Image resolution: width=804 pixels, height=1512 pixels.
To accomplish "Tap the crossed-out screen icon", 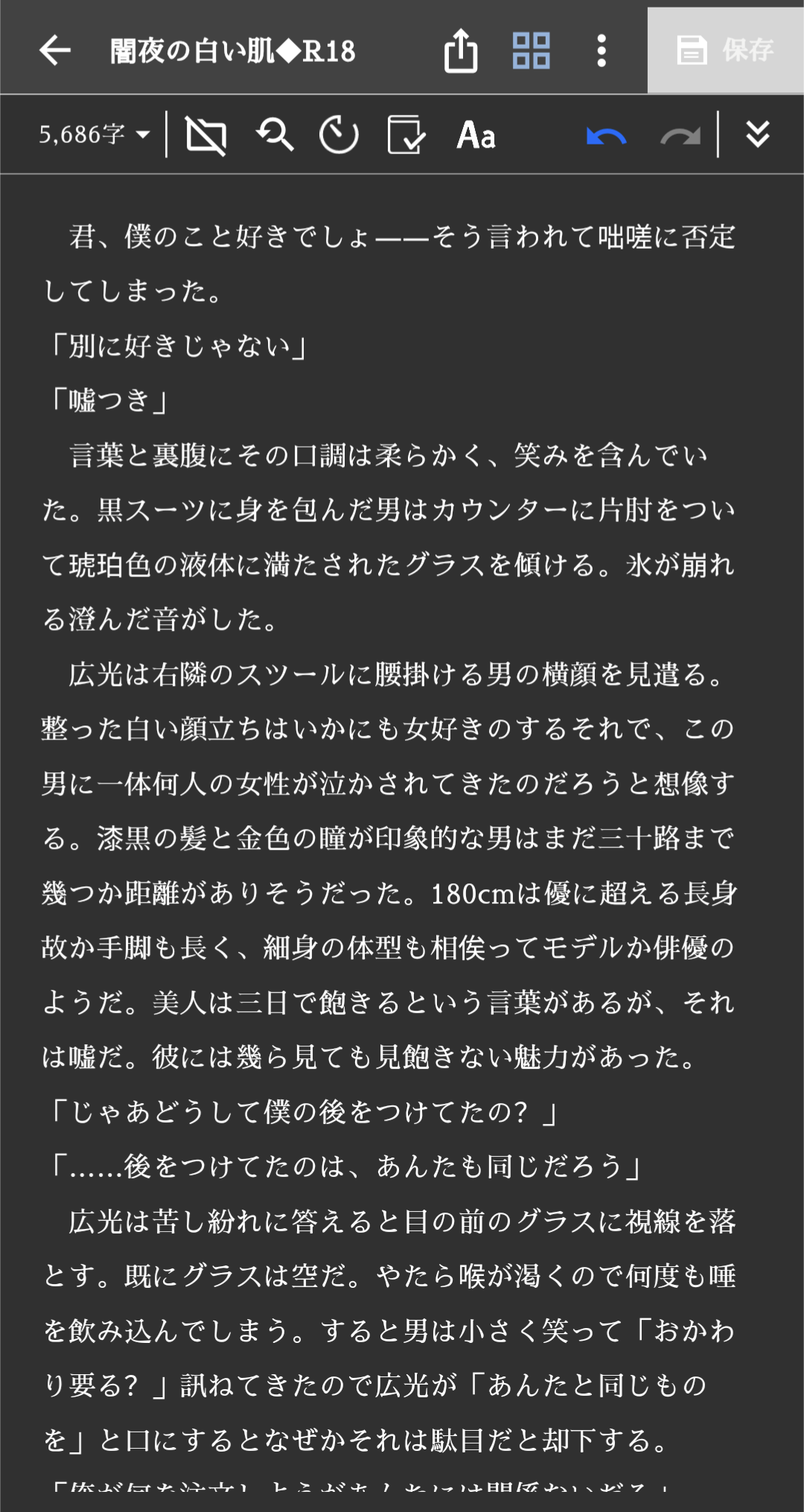I will [x=206, y=136].
